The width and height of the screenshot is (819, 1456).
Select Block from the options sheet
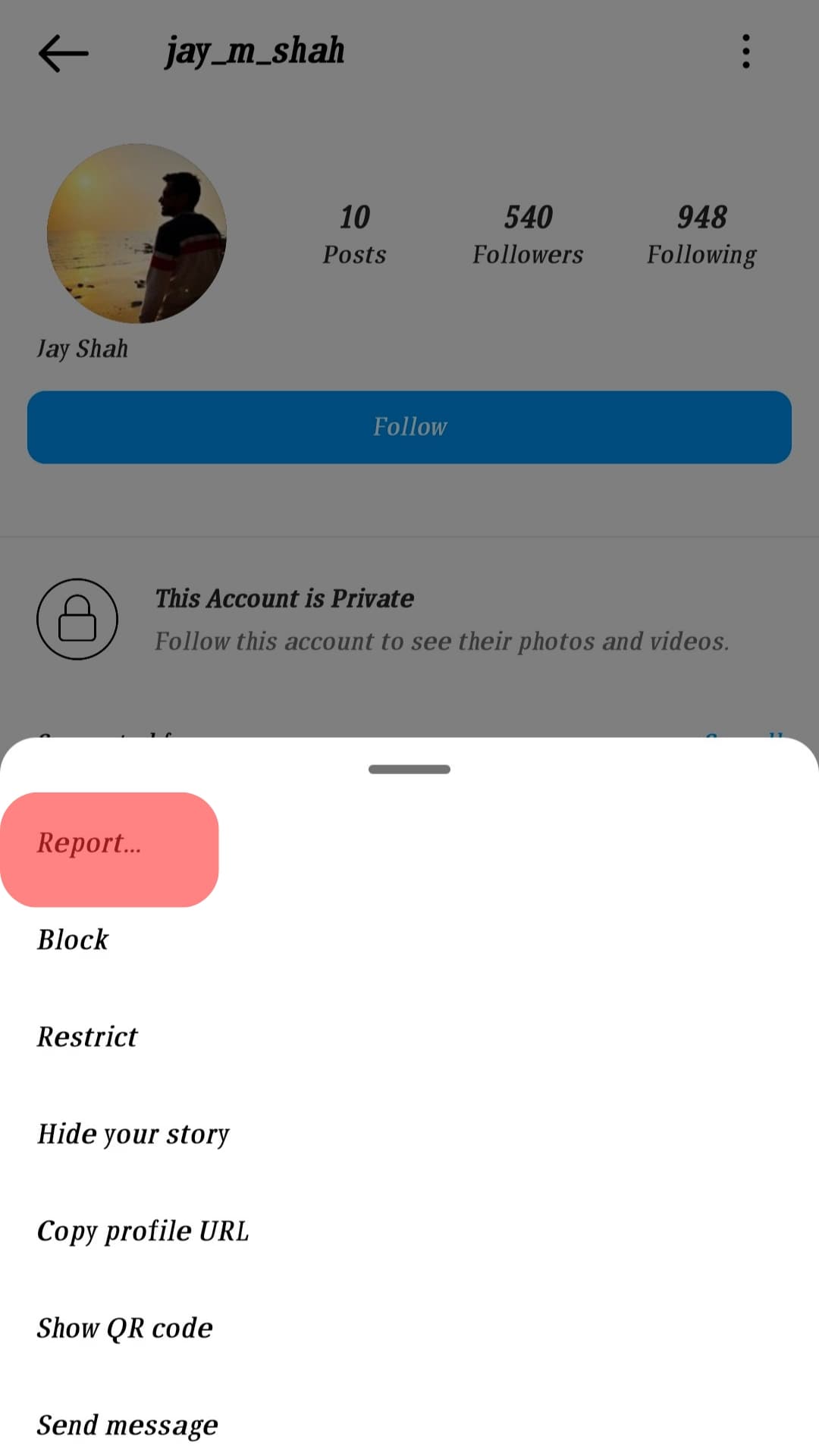[72, 940]
